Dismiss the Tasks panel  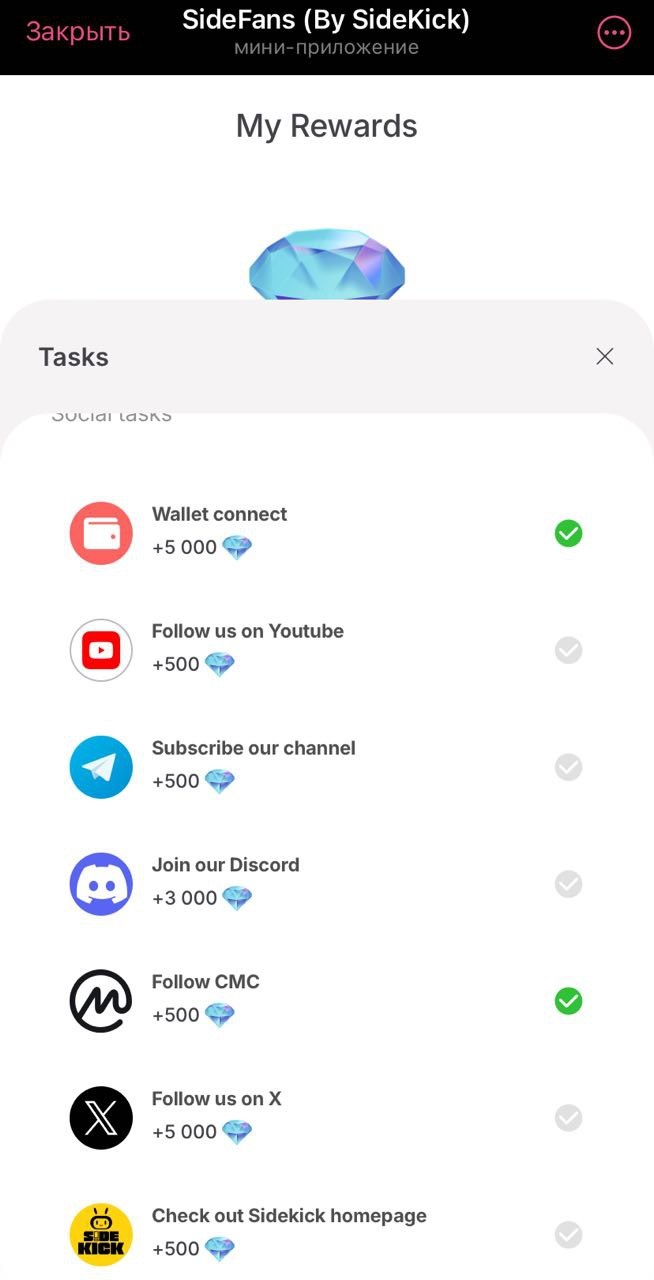[x=604, y=357]
